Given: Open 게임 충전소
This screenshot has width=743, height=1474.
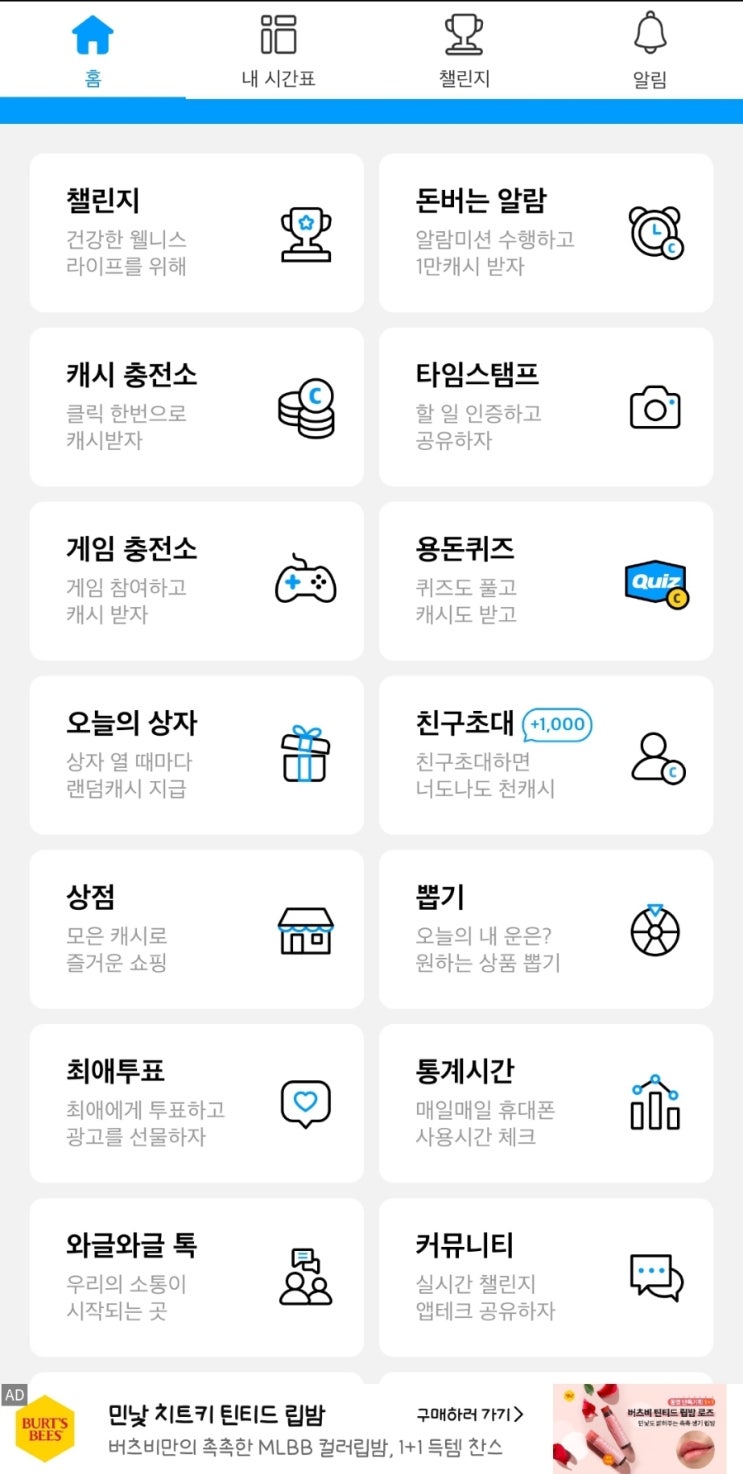Looking at the screenshot, I should 197,581.
